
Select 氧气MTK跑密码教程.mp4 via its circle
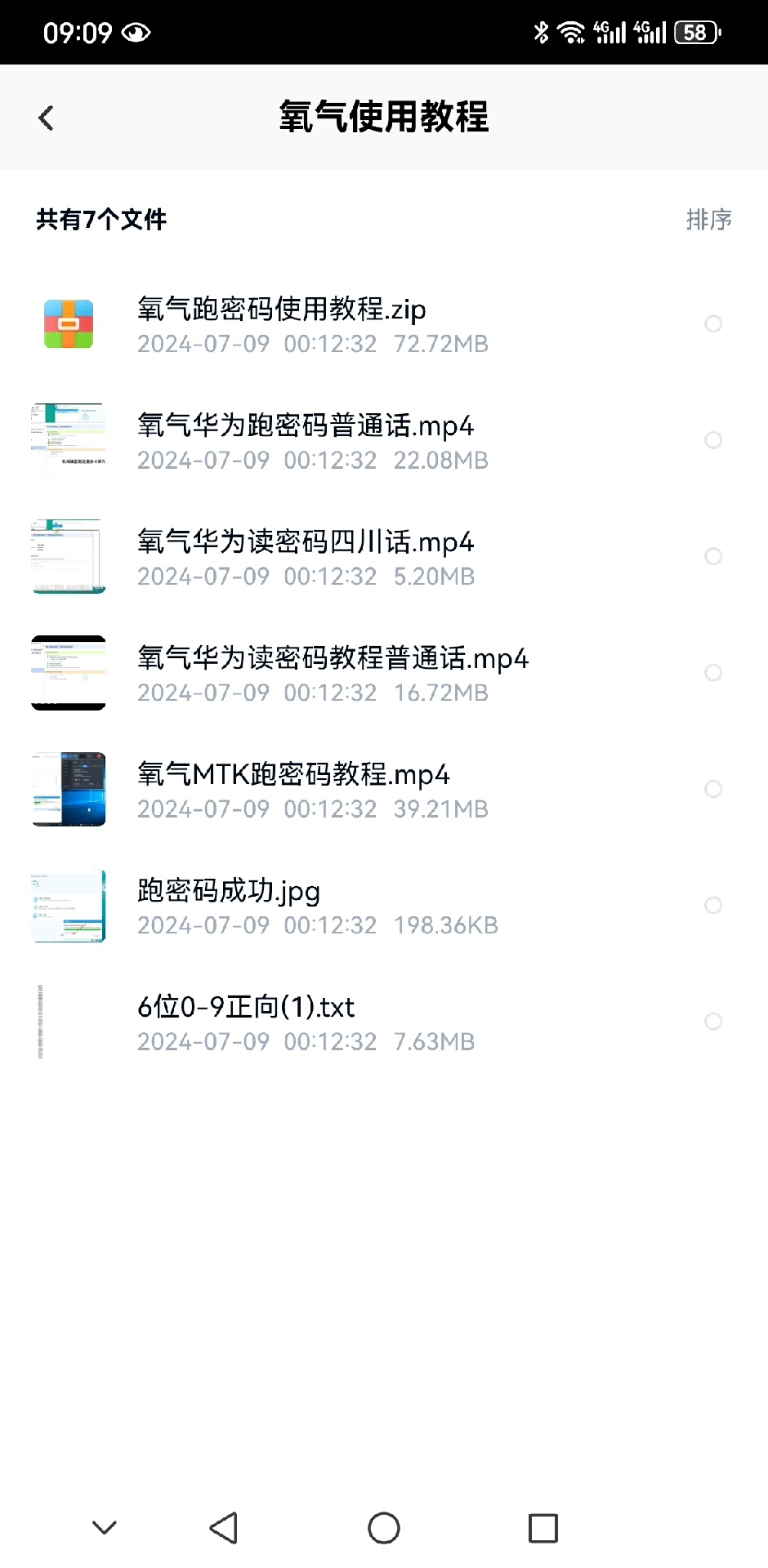[x=713, y=789]
